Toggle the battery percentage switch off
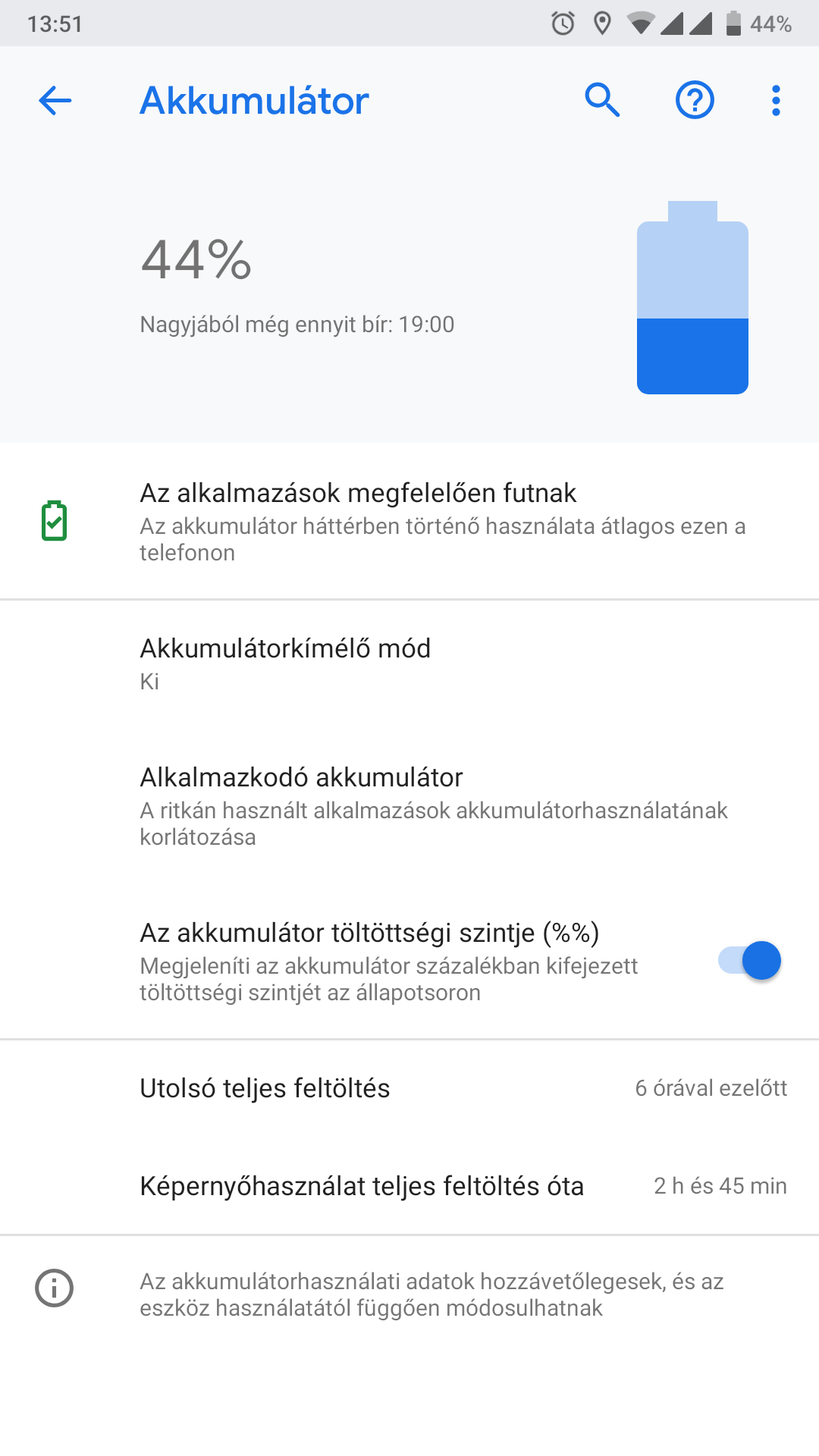This screenshot has height=1456, width=819. pyautogui.click(x=749, y=961)
